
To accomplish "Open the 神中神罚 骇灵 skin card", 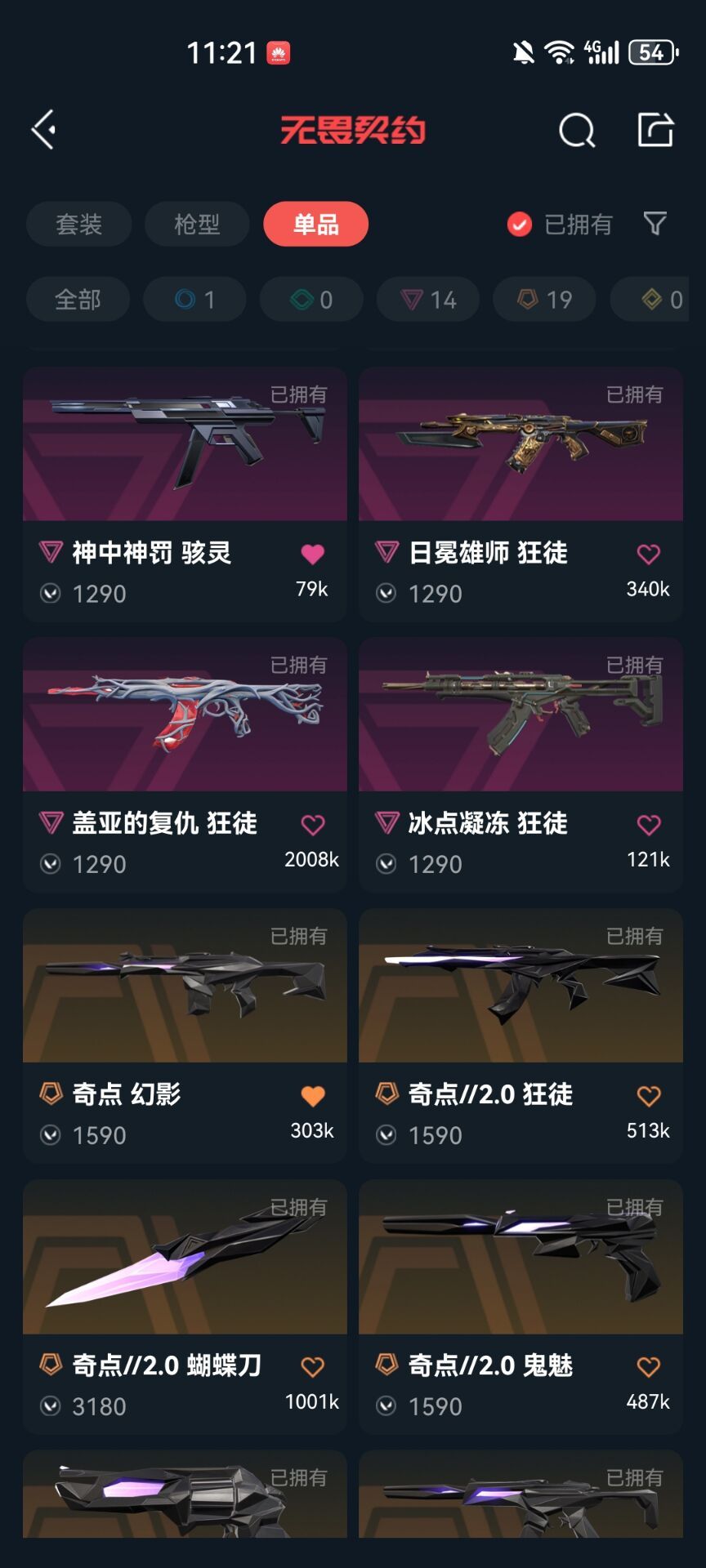I will tap(185, 495).
